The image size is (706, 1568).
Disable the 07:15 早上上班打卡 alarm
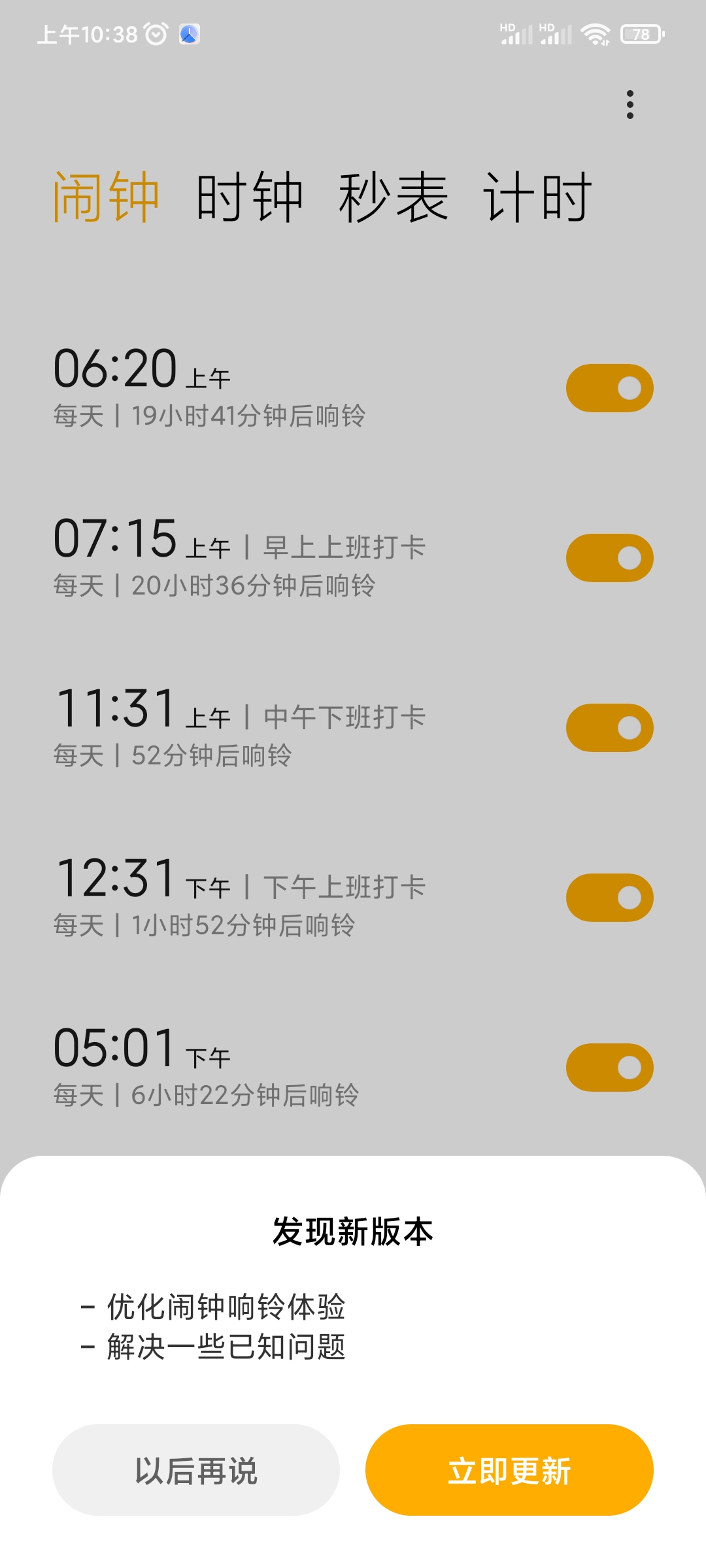609,558
